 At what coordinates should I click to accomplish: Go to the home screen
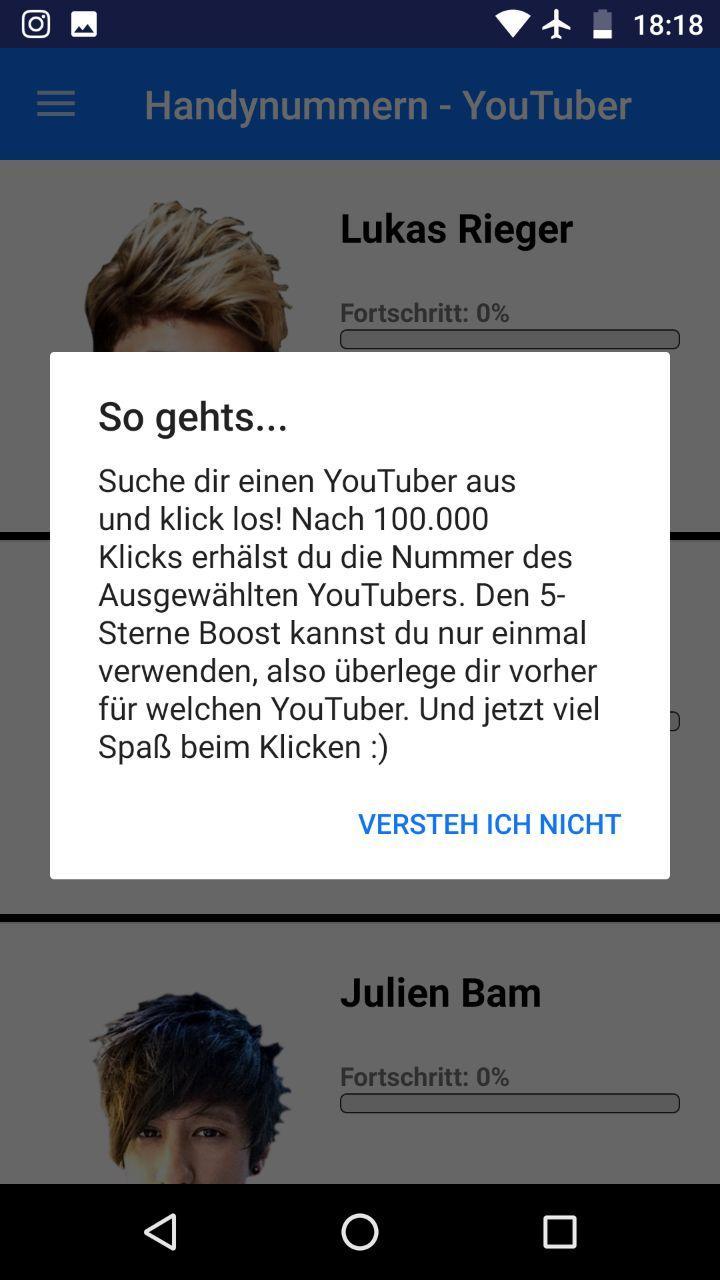(360, 1232)
